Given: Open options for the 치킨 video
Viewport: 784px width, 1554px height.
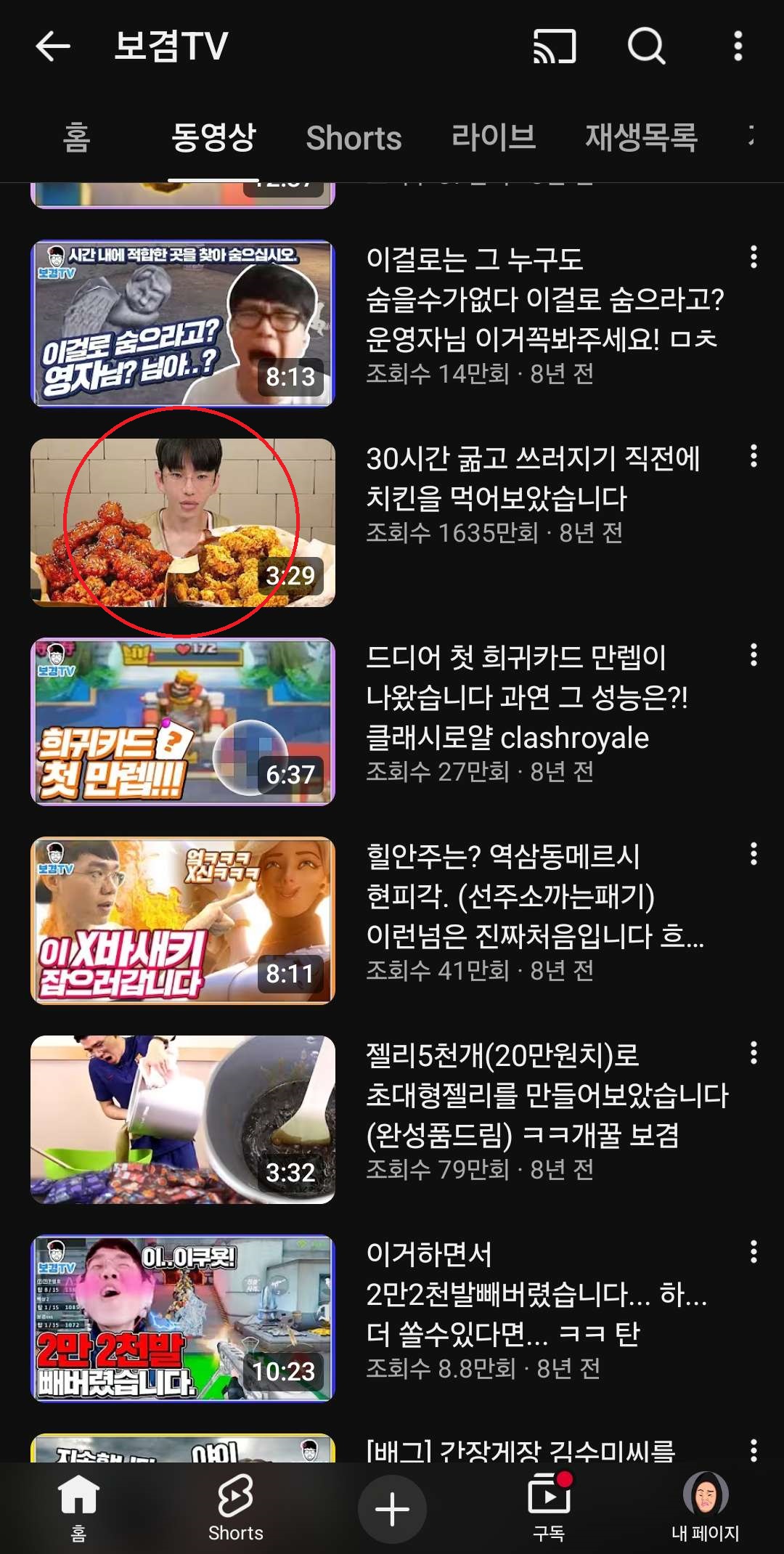Looking at the screenshot, I should pyautogui.click(x=754, y=456).
